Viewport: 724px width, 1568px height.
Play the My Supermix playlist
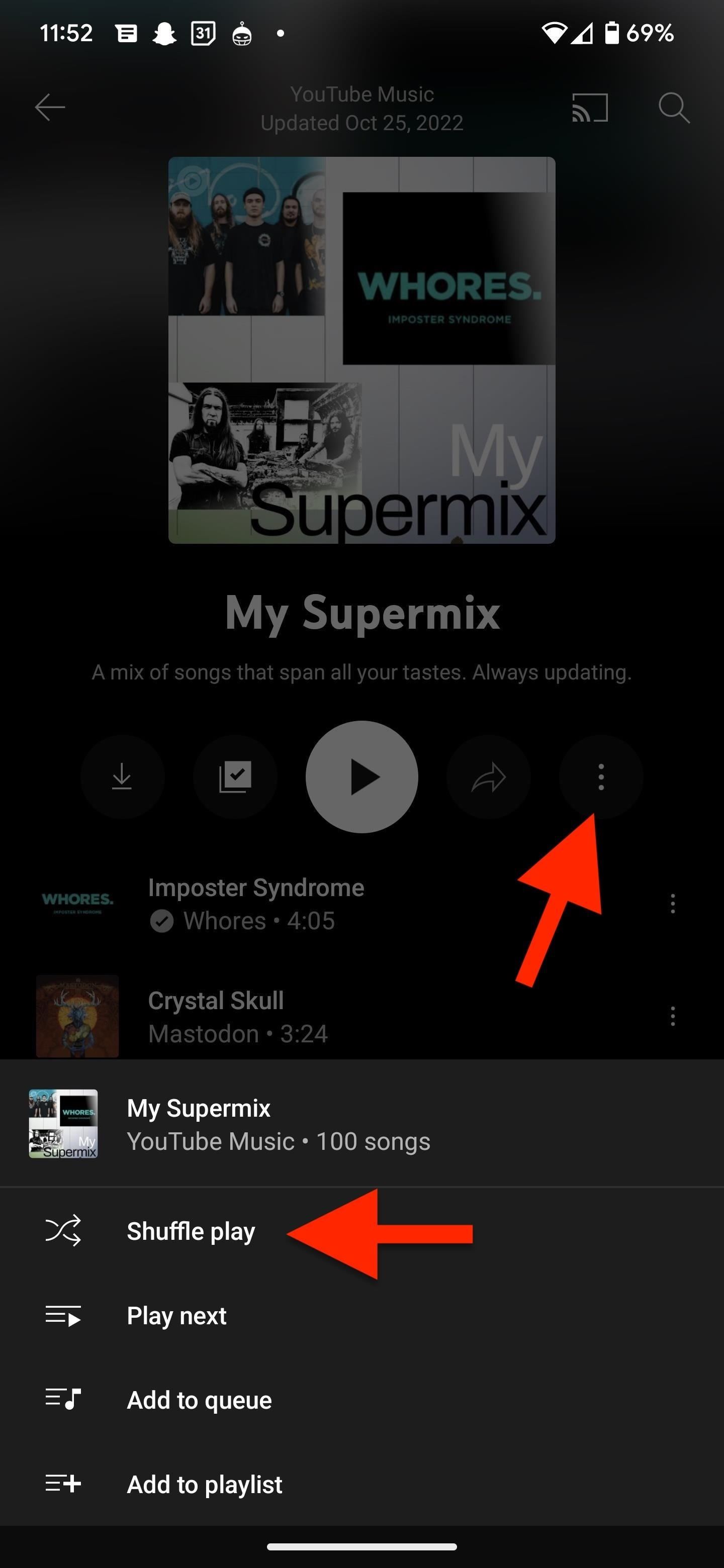click(x=361, y=776)
